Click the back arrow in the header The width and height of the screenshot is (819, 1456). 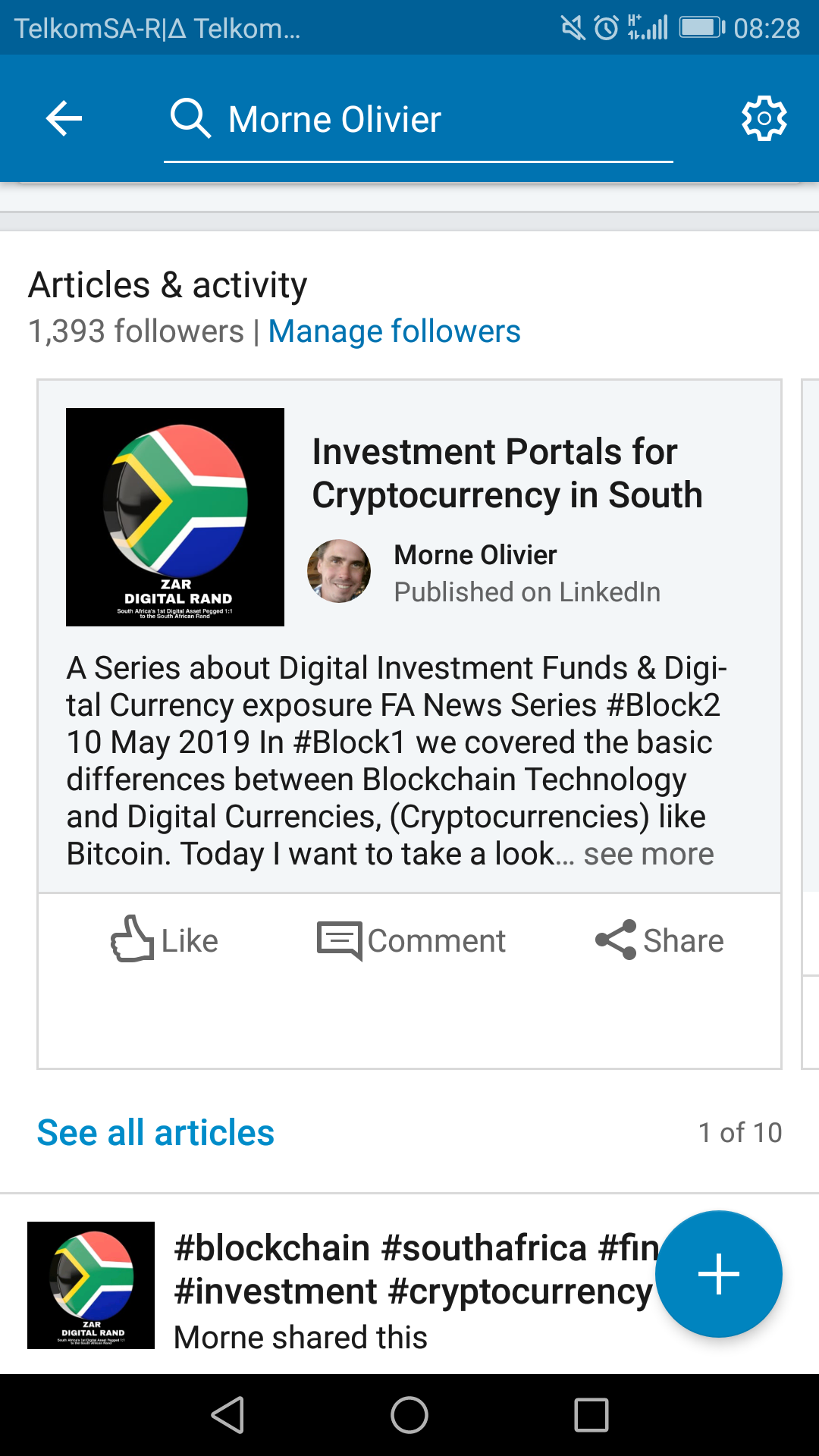coord(64,118)
